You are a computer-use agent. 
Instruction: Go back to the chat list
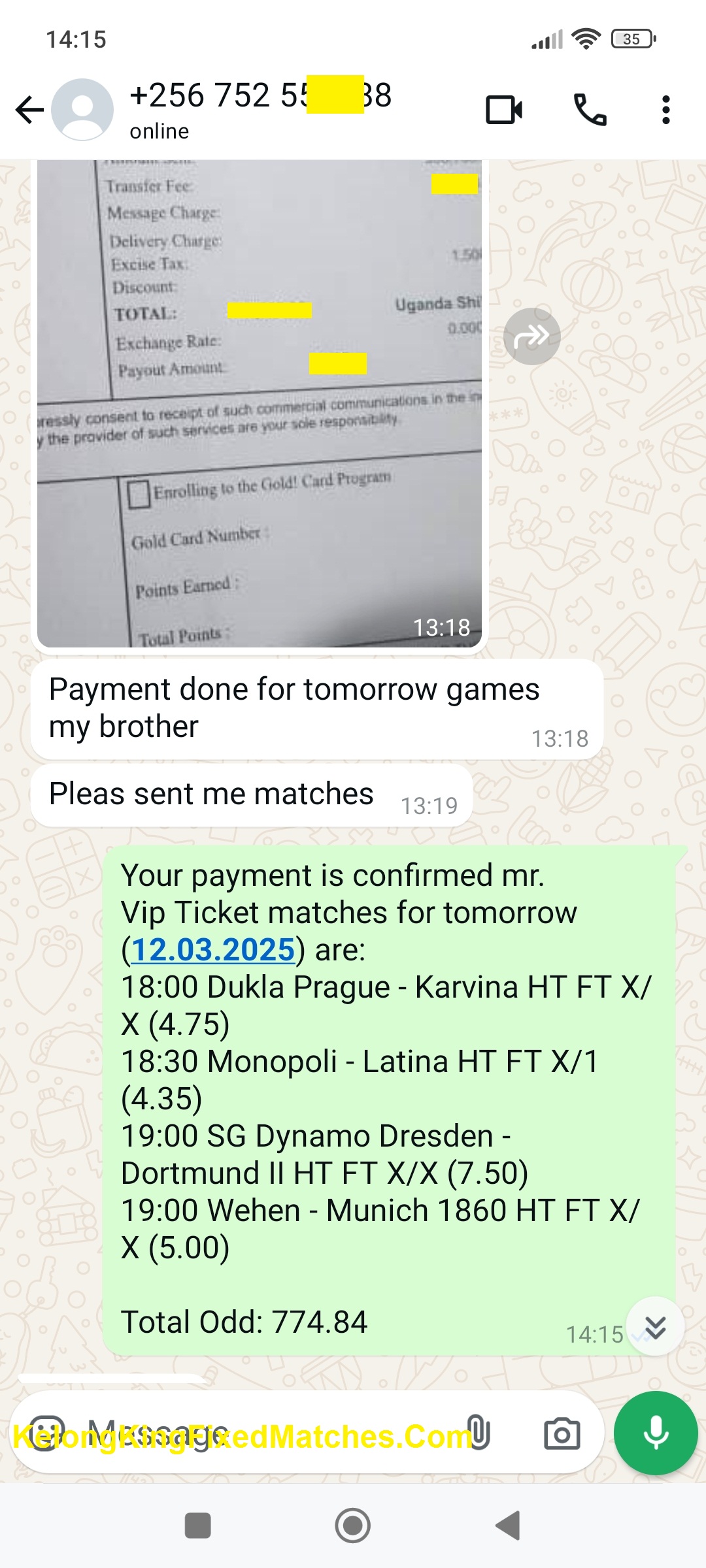point(29,110)
